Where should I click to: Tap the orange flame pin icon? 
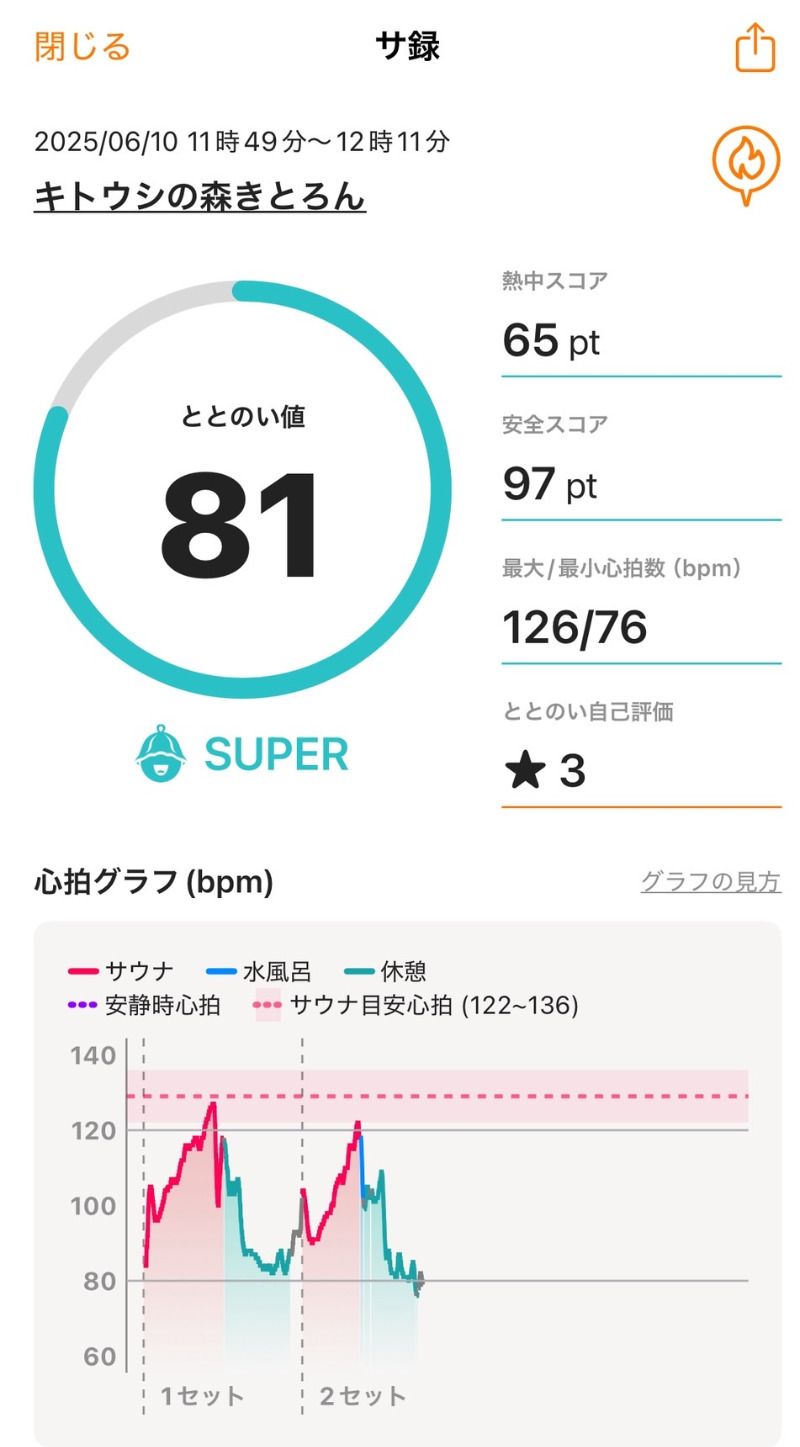[x=745, y=163]
